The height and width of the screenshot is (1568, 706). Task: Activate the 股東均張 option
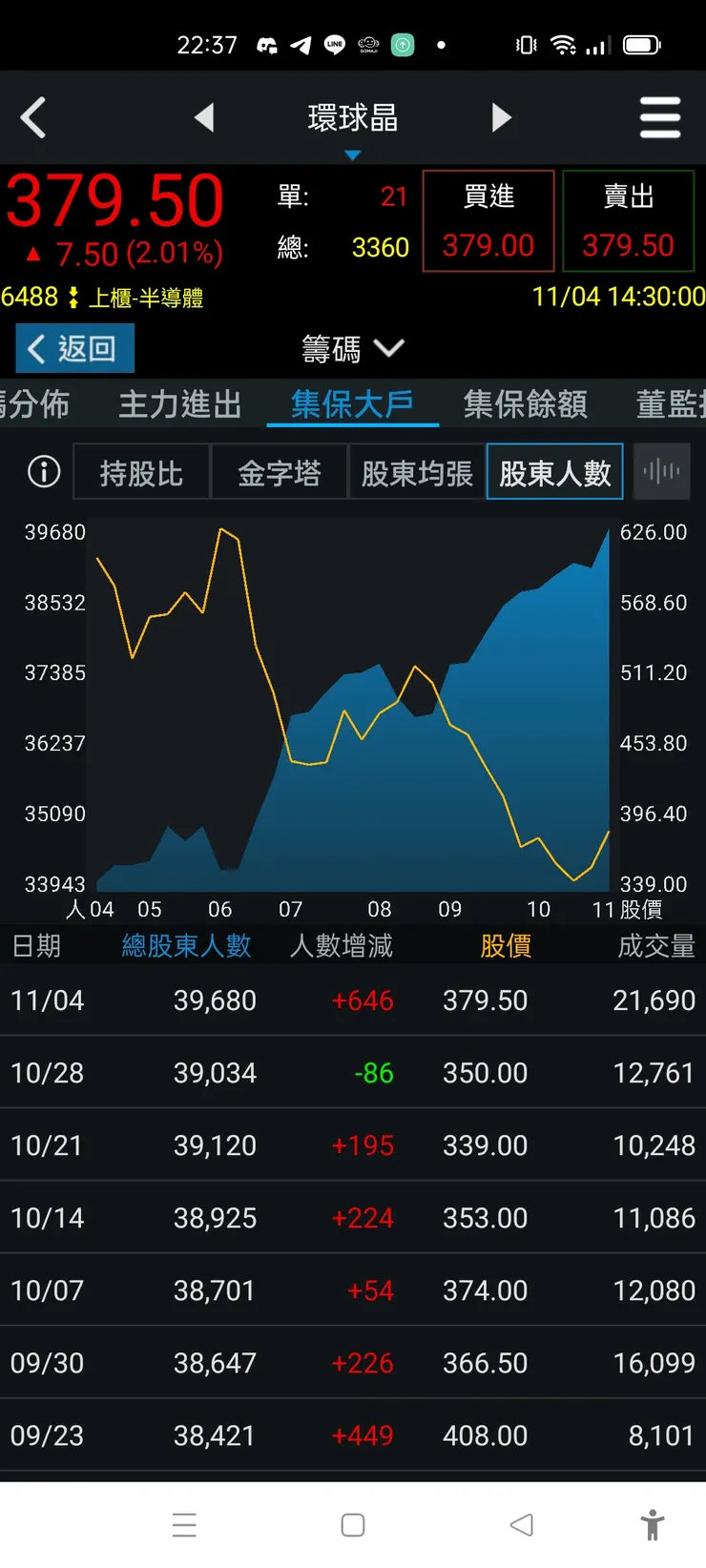point(417,471)
